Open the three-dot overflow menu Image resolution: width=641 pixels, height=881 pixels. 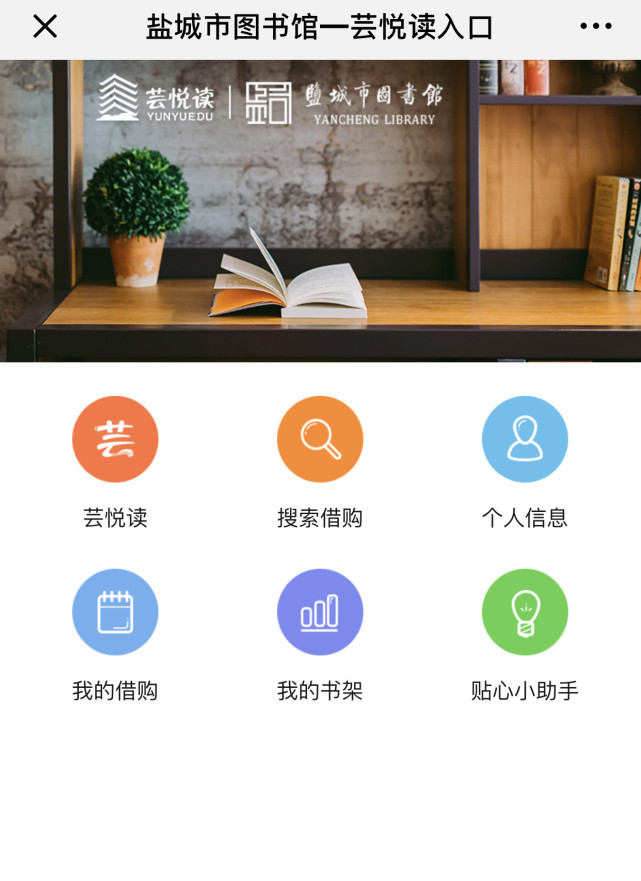[596, 27]
